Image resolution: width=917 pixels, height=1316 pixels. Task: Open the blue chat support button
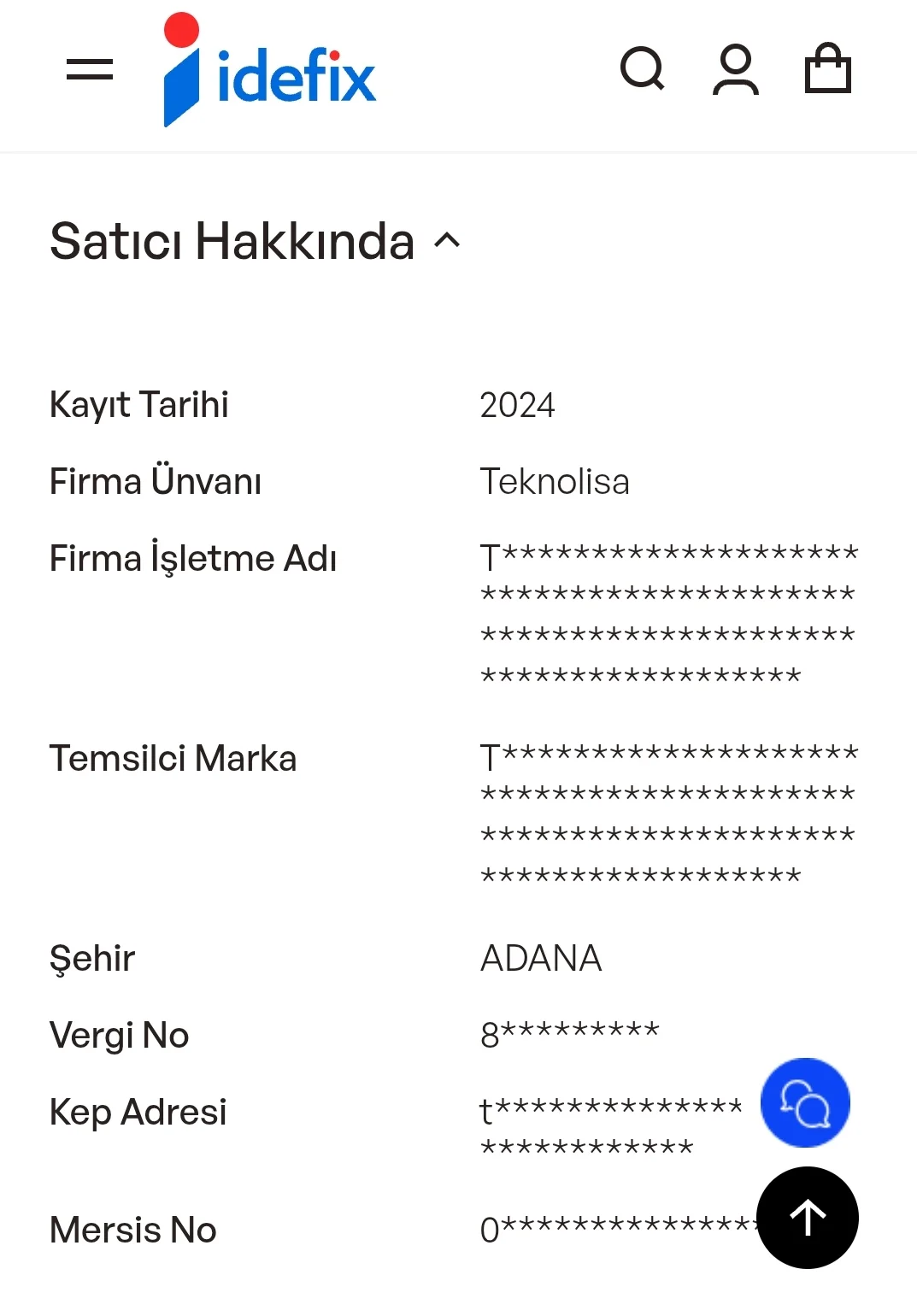pyautogui.click(x=805, y=1102)
